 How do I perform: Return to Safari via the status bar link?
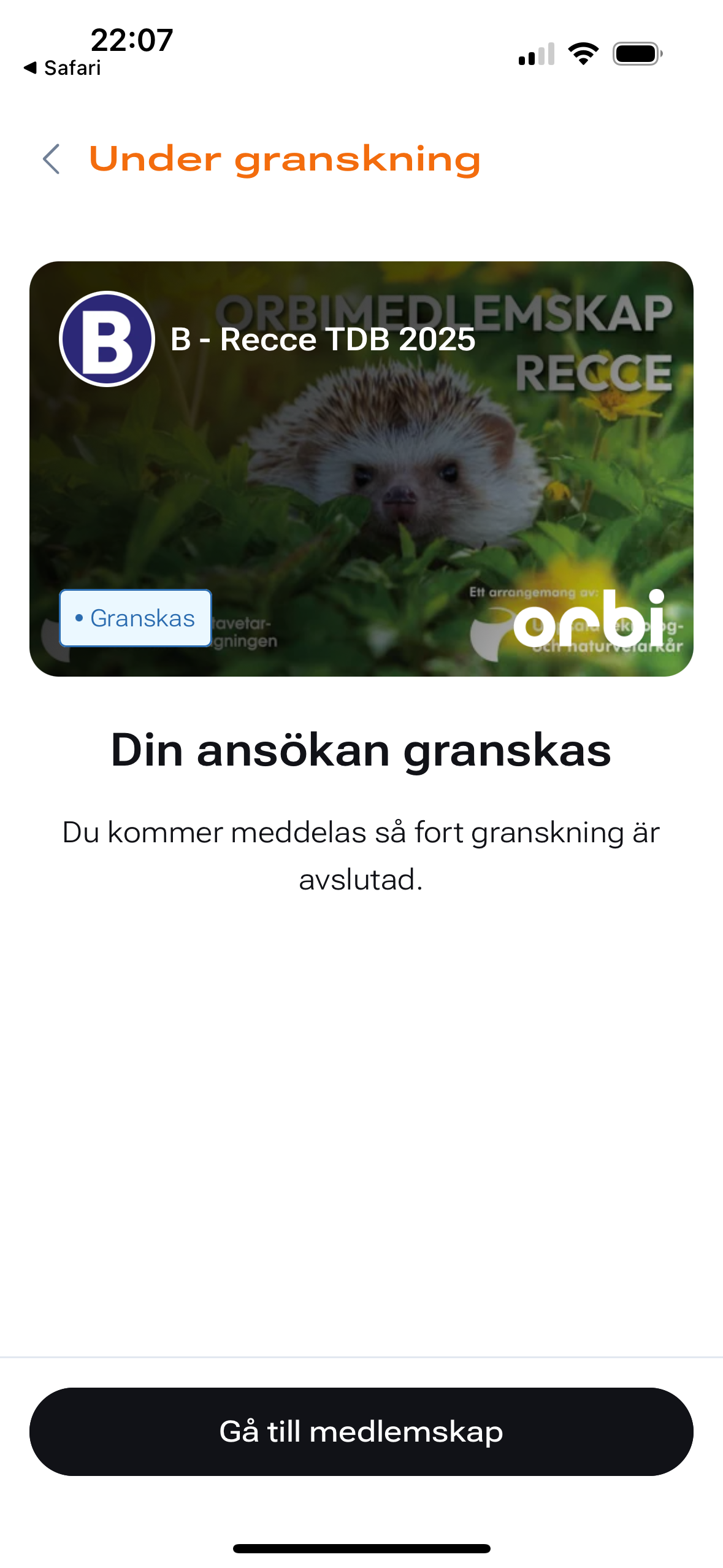point(62,68)
